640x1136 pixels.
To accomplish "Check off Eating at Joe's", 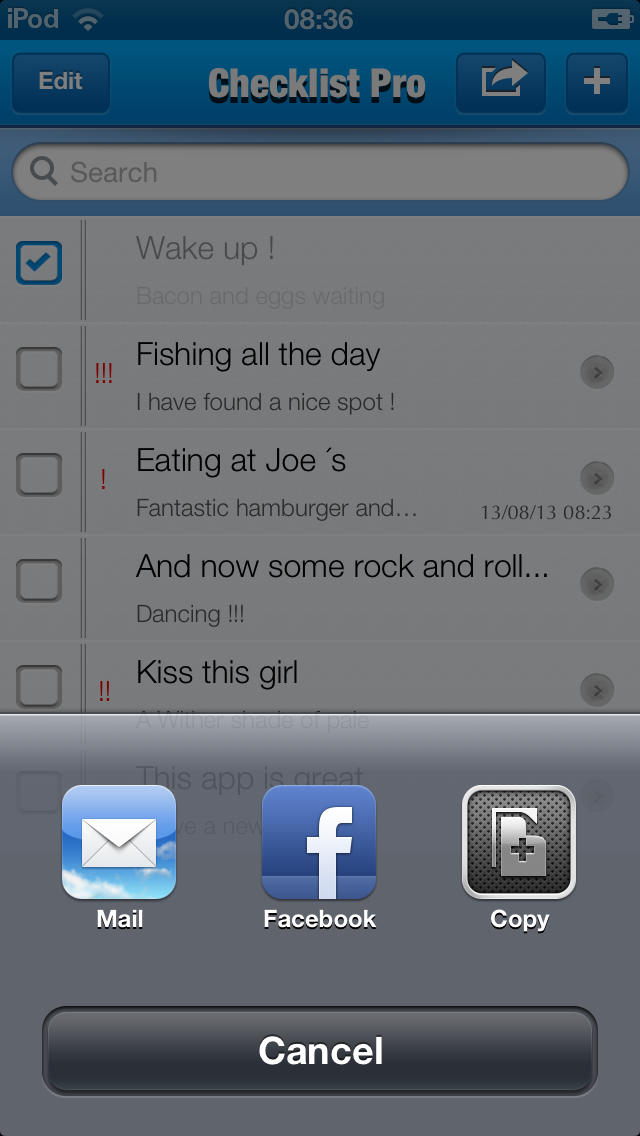I will [39, 475].
